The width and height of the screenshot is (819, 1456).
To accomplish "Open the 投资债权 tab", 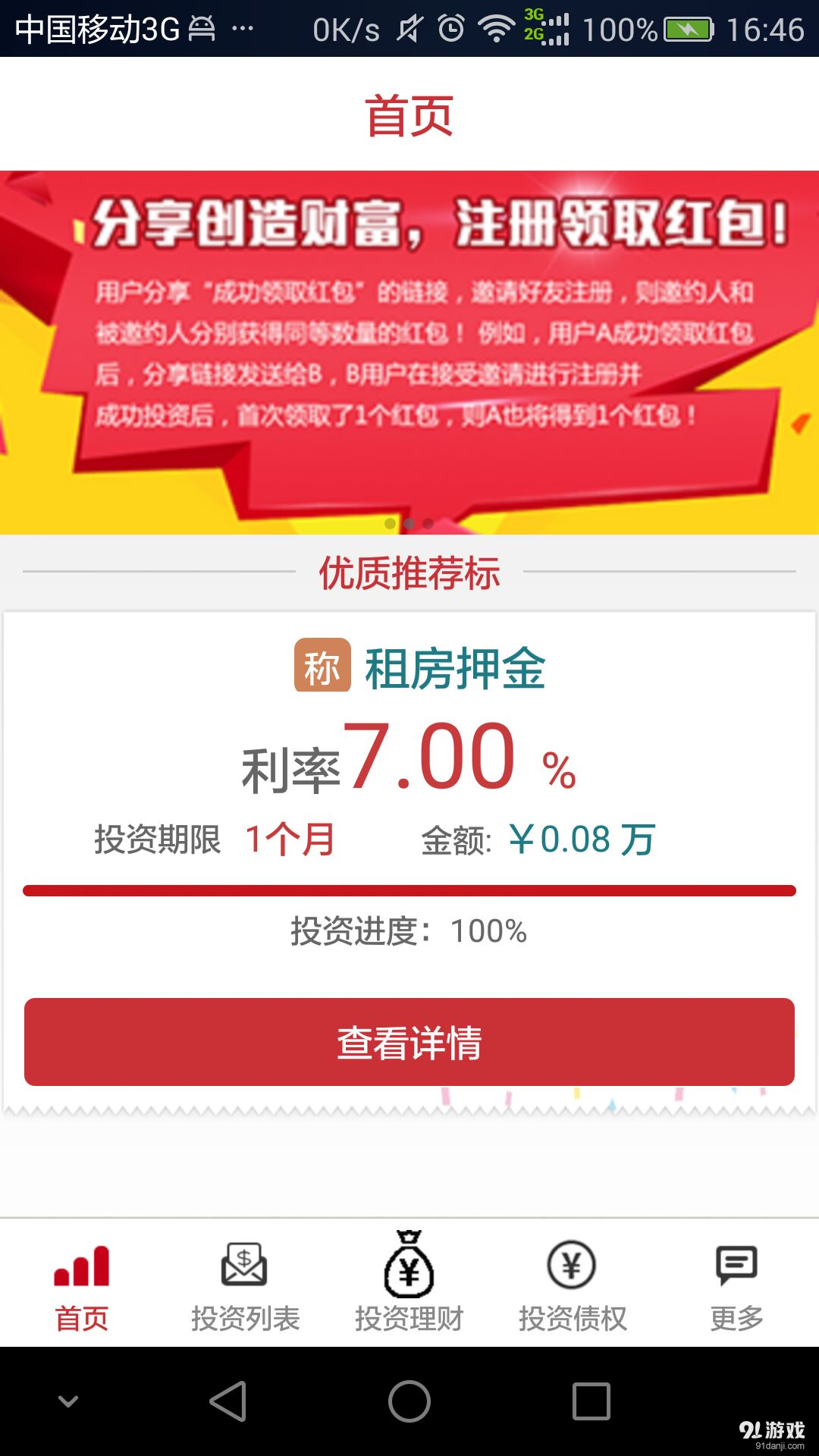I will 573,1285.
